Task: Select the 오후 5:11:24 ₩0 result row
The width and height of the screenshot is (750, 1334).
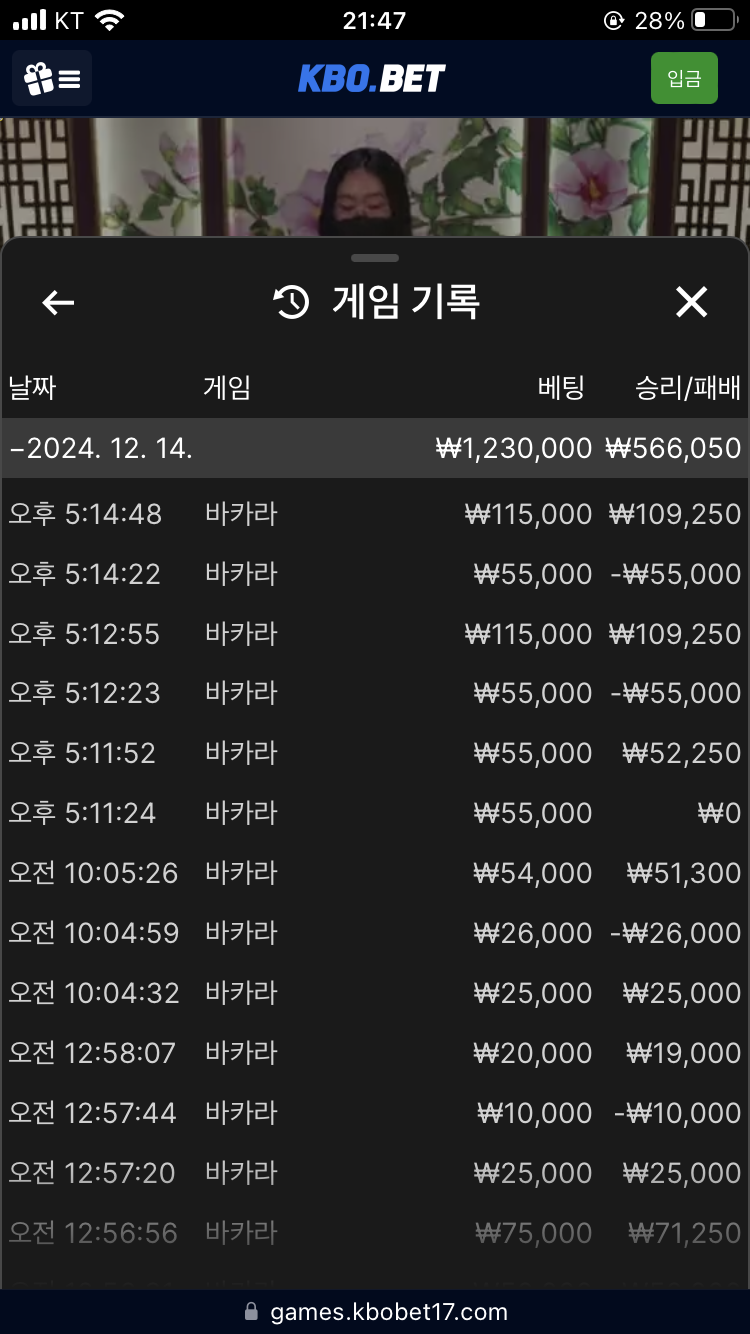Action: [x=375, y=813]
